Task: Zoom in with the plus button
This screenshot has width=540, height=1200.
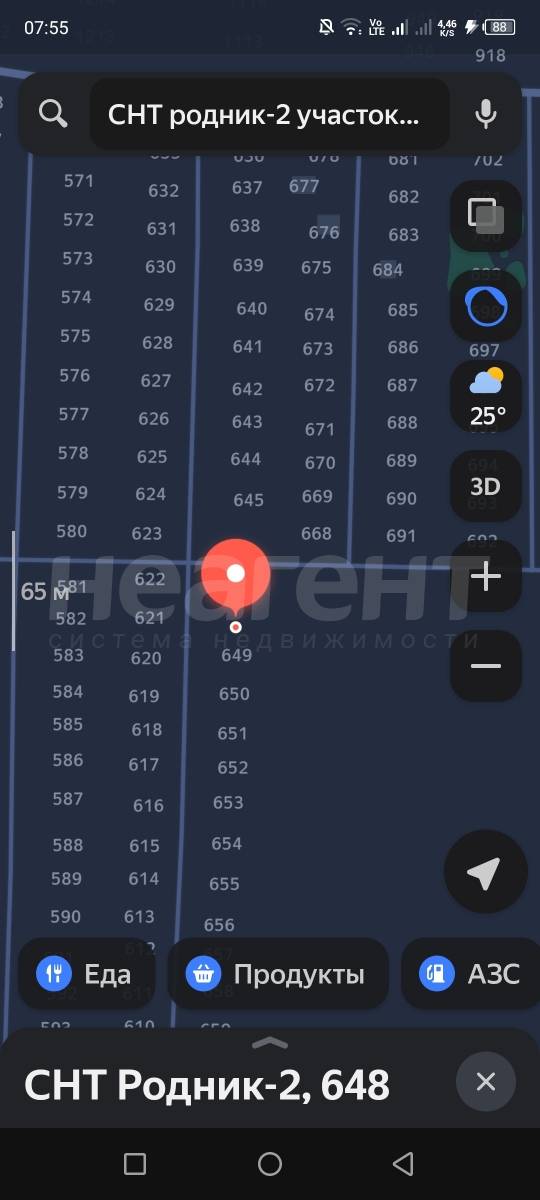Action: point(486,576)
